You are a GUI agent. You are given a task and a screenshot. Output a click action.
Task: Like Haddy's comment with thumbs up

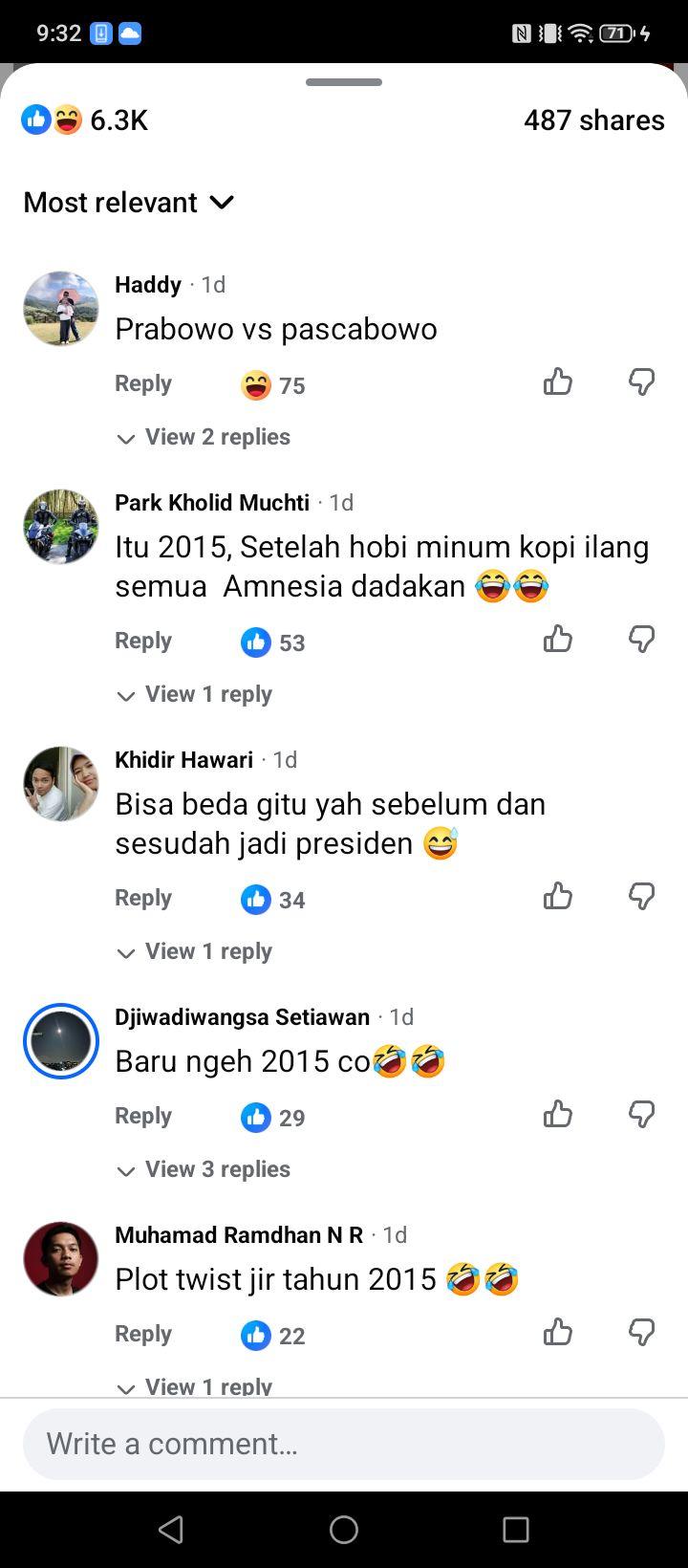tap(558, 382)
